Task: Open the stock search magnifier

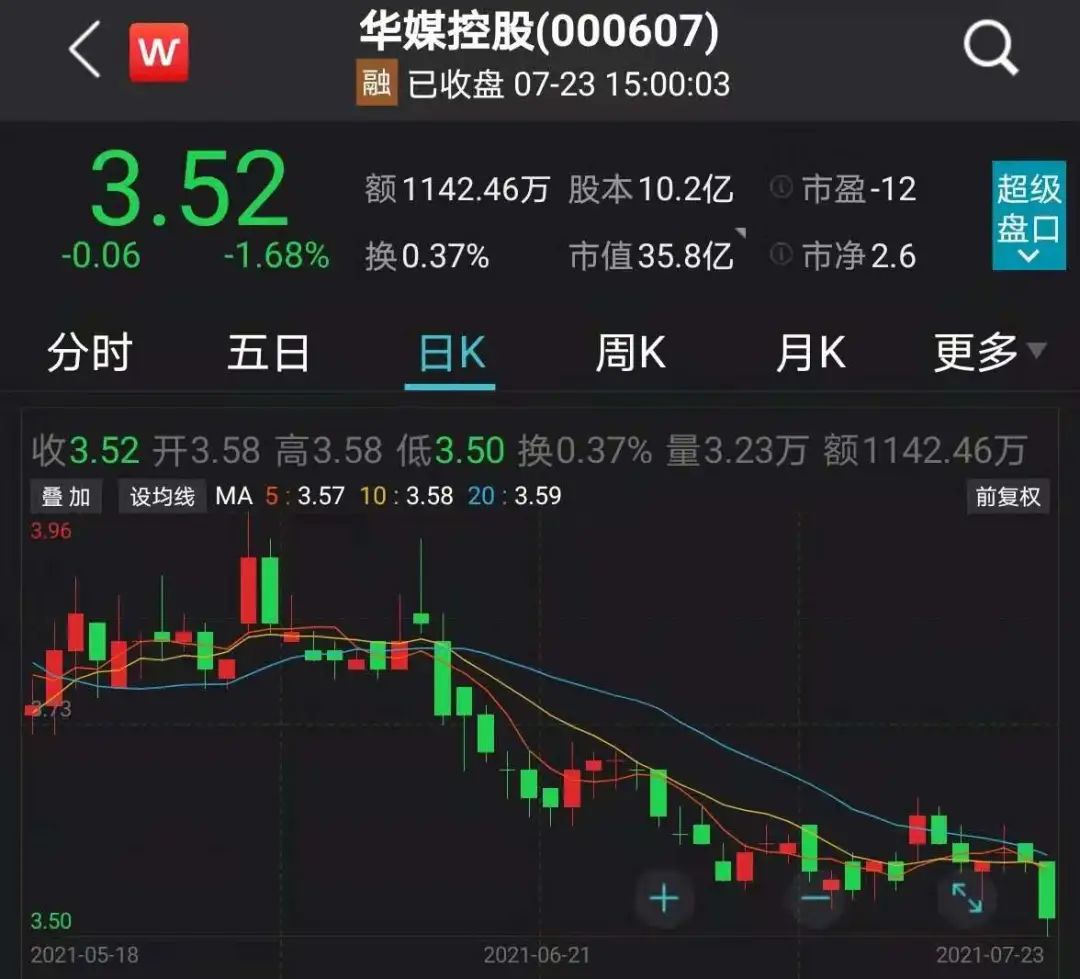Action: [990, 49]
